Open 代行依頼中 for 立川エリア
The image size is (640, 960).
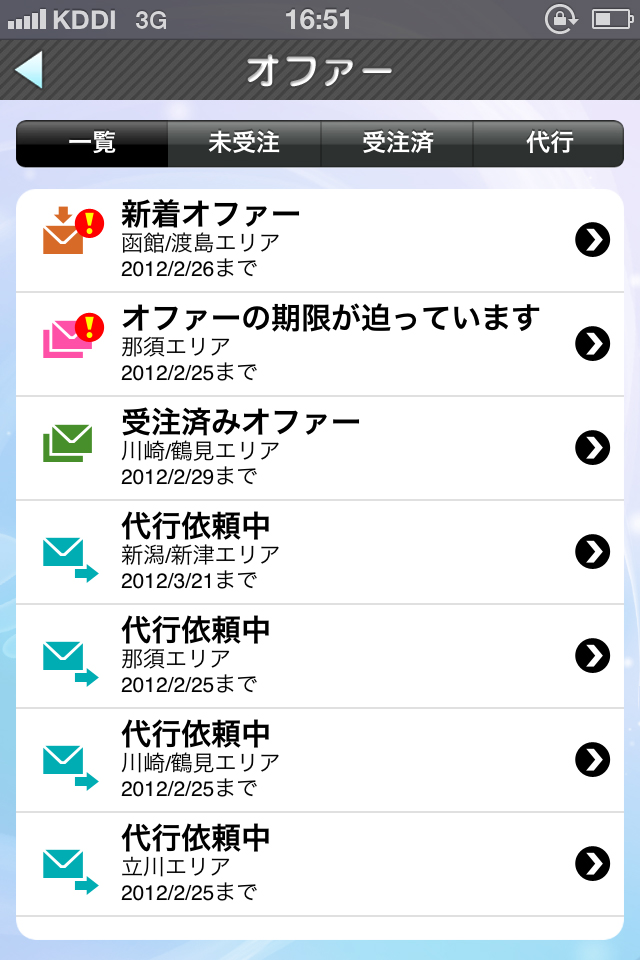[320, 864]
